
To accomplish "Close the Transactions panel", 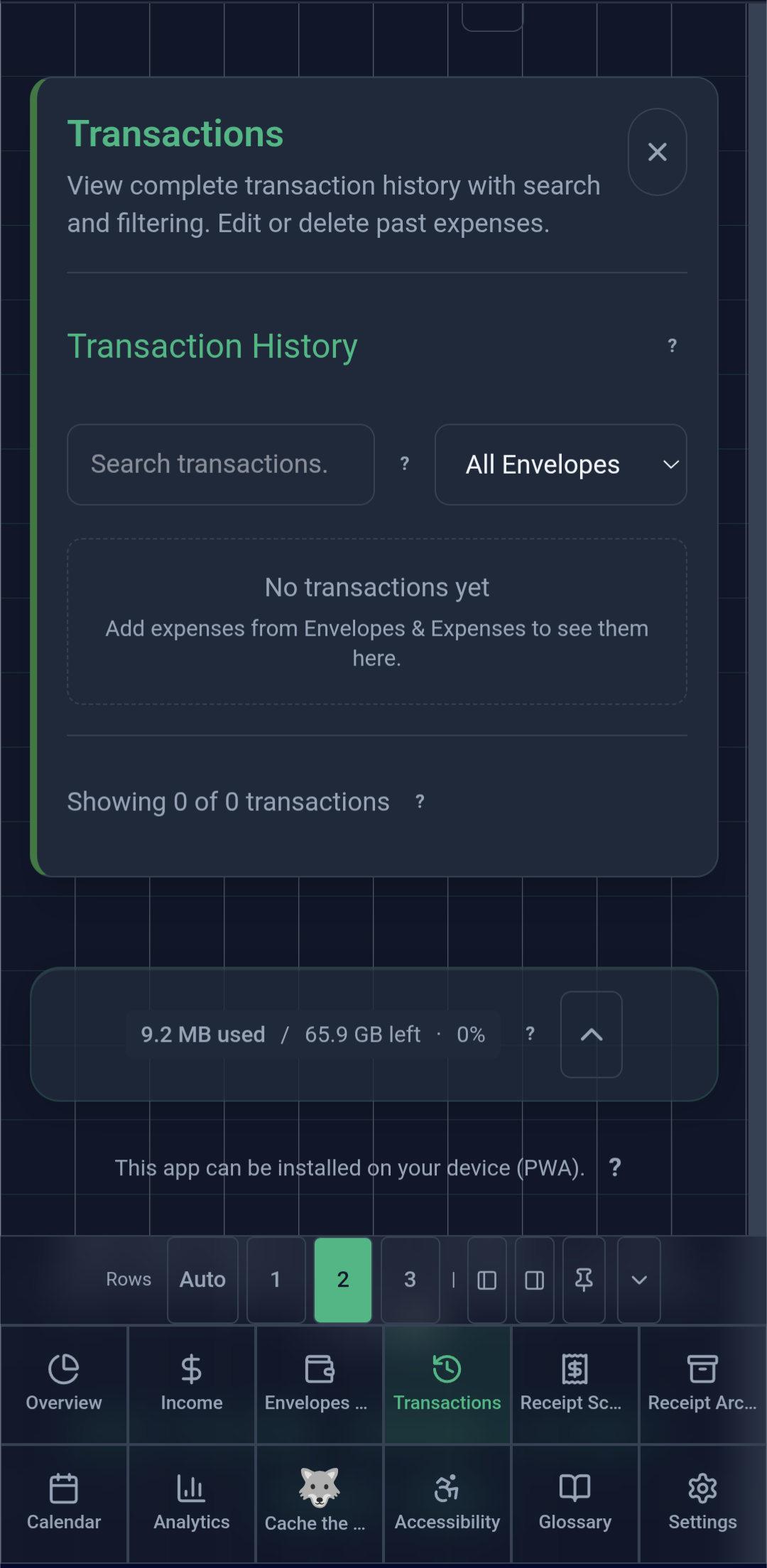I will (x=657, y=152).
